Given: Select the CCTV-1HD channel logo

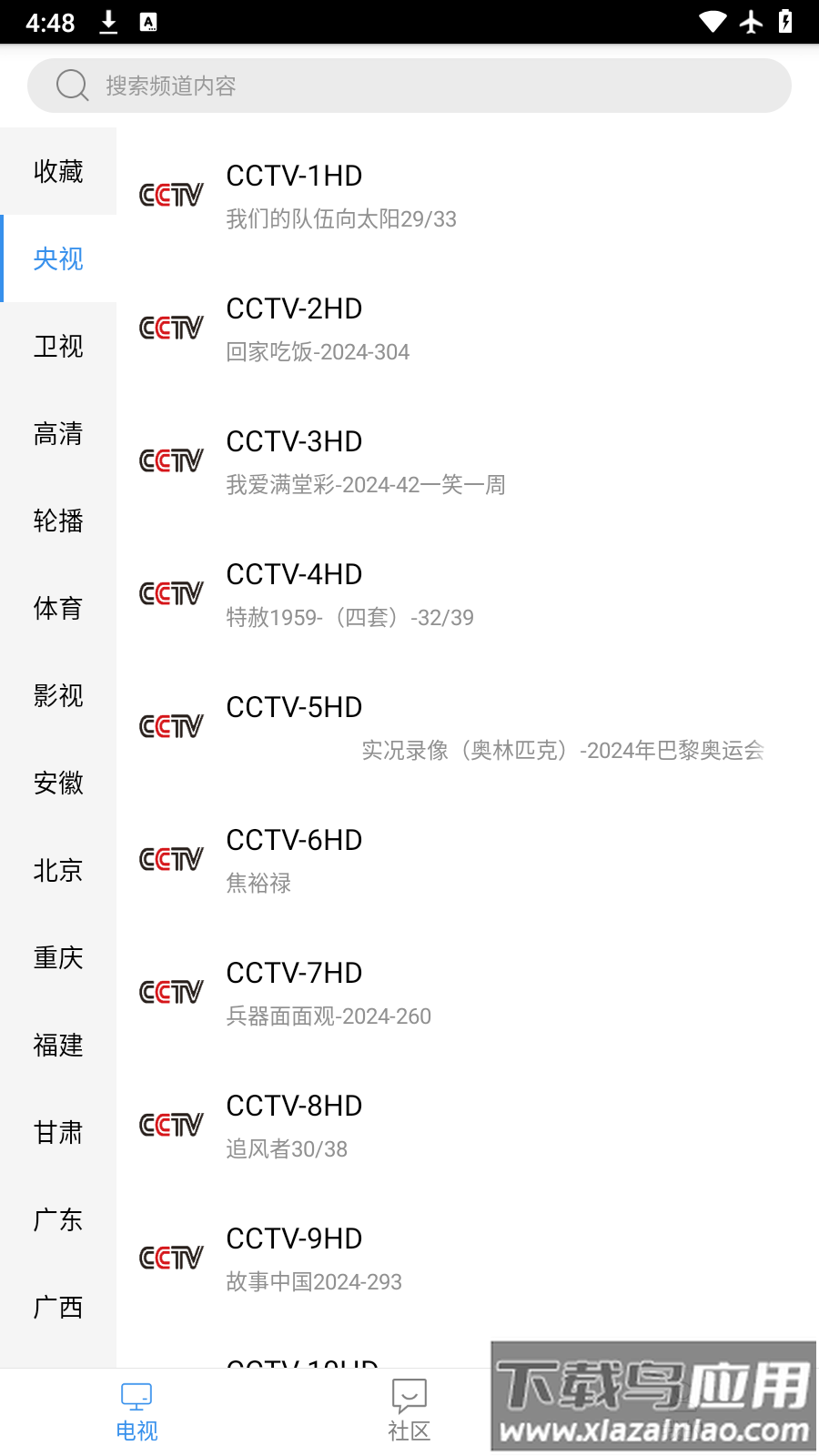Looking at the screenshot, I should (x=171, y=196).
